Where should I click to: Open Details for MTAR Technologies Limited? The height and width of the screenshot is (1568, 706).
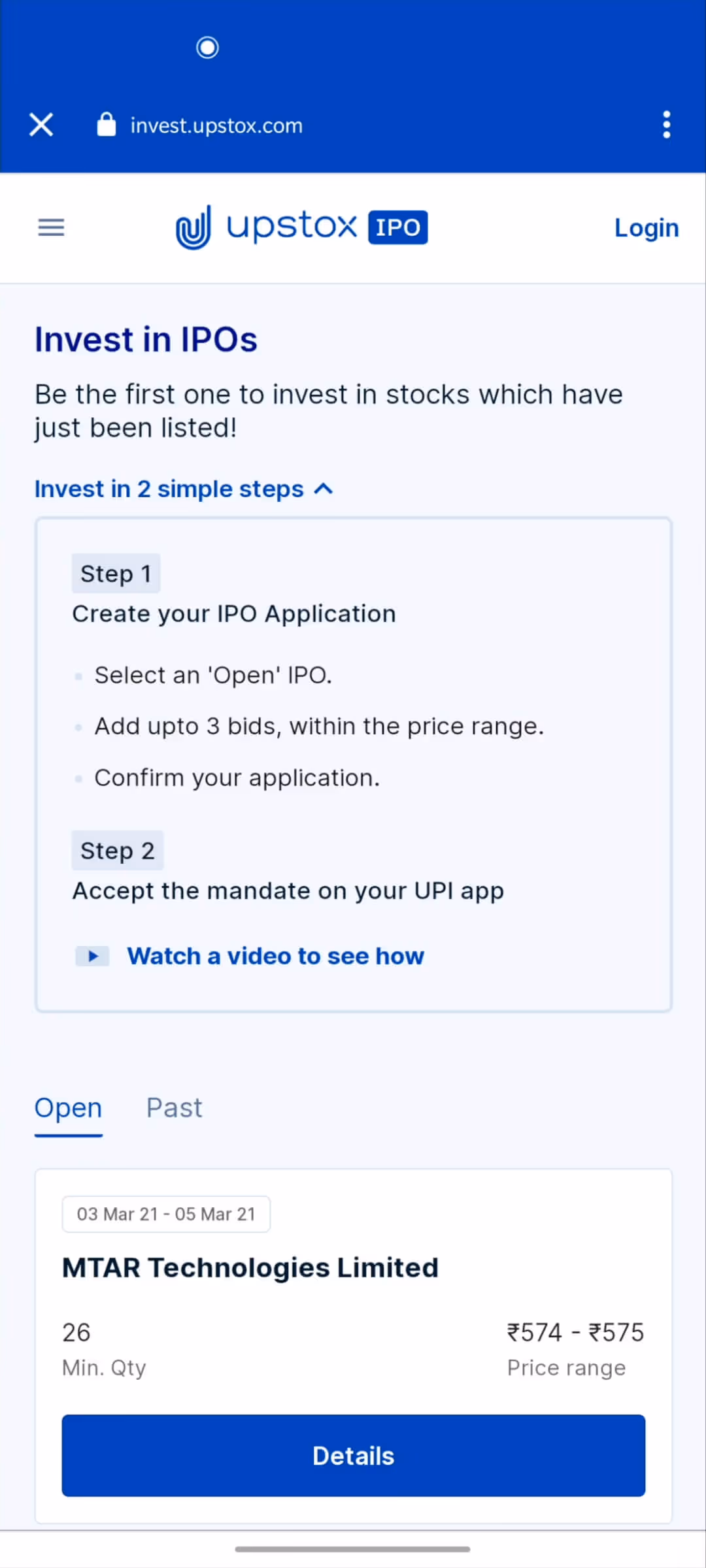(354, 1456)
